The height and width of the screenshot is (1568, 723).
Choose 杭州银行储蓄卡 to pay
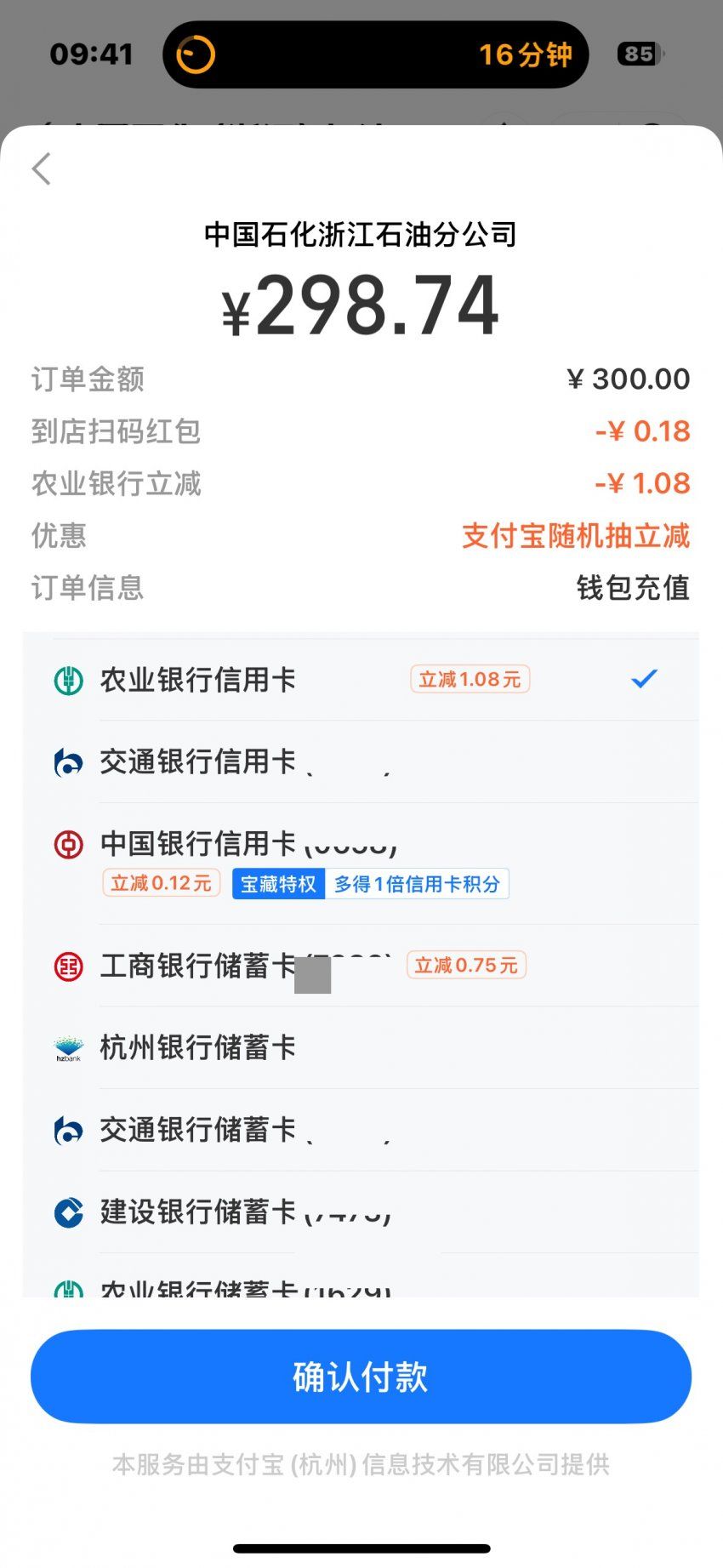click(361, 1047)
